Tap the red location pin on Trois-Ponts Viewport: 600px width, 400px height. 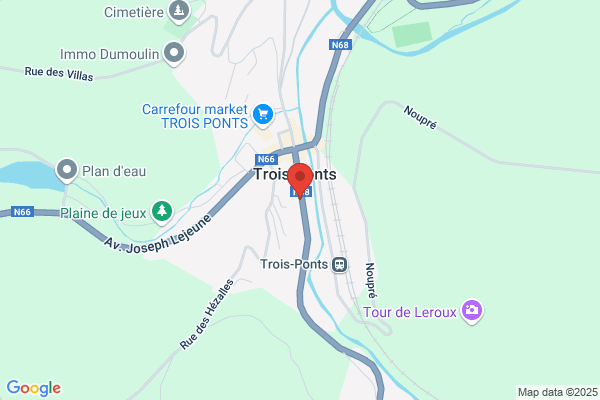click(x=300, y=181)
